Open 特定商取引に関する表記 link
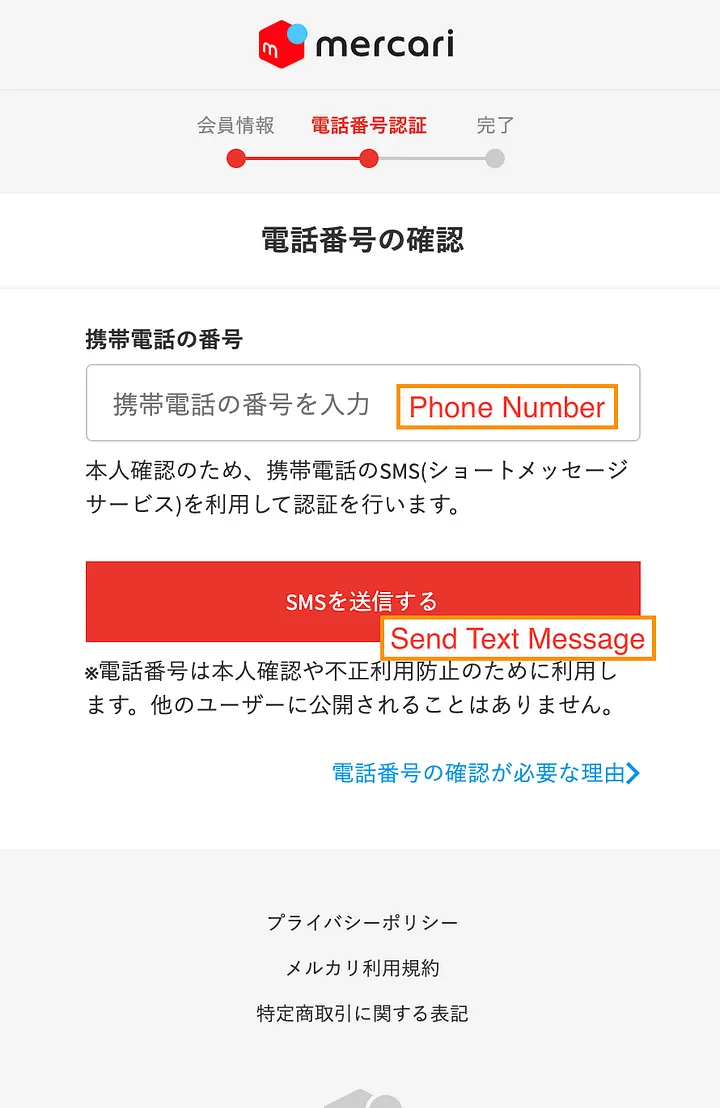 [x=362, y=1013]
